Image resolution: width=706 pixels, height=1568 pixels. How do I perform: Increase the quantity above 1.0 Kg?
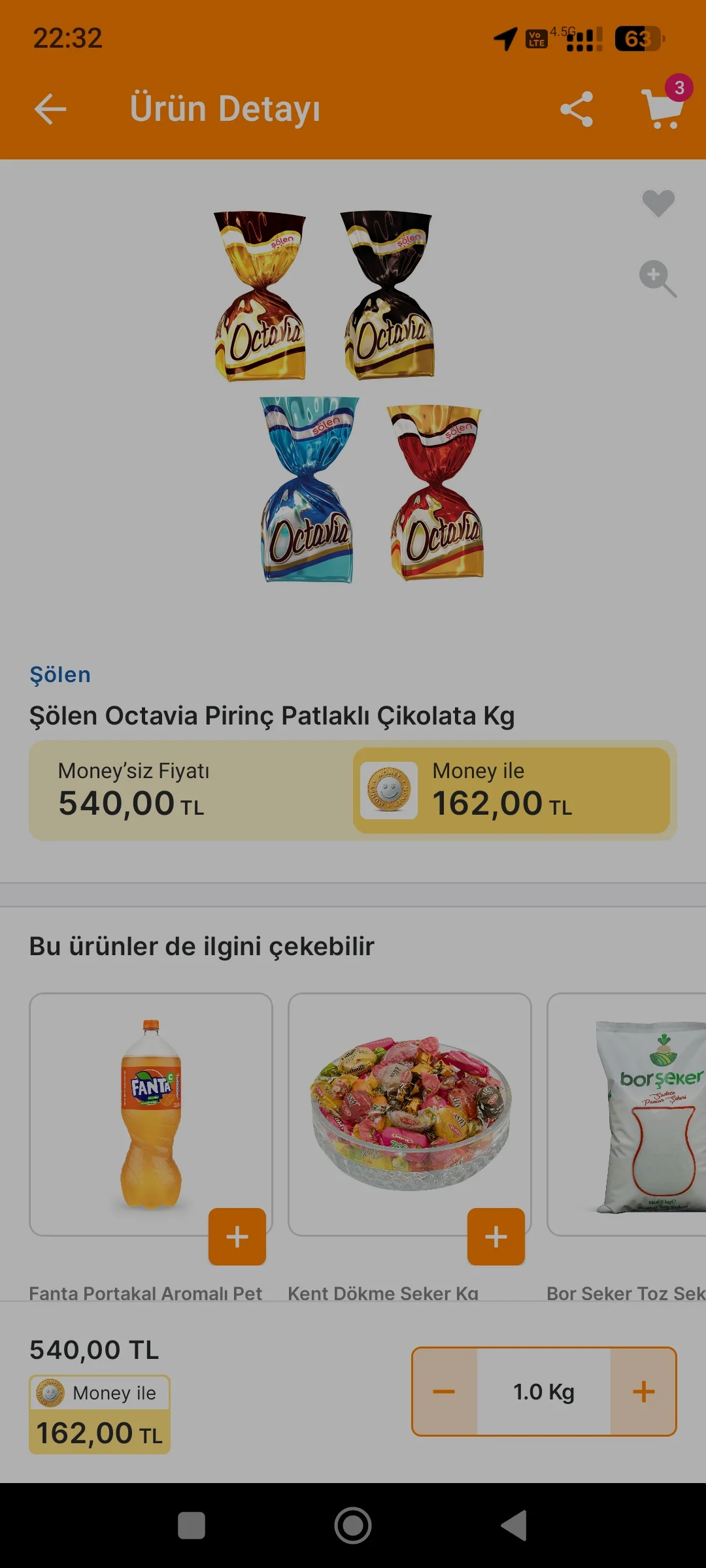click(x=643, y=1392)
